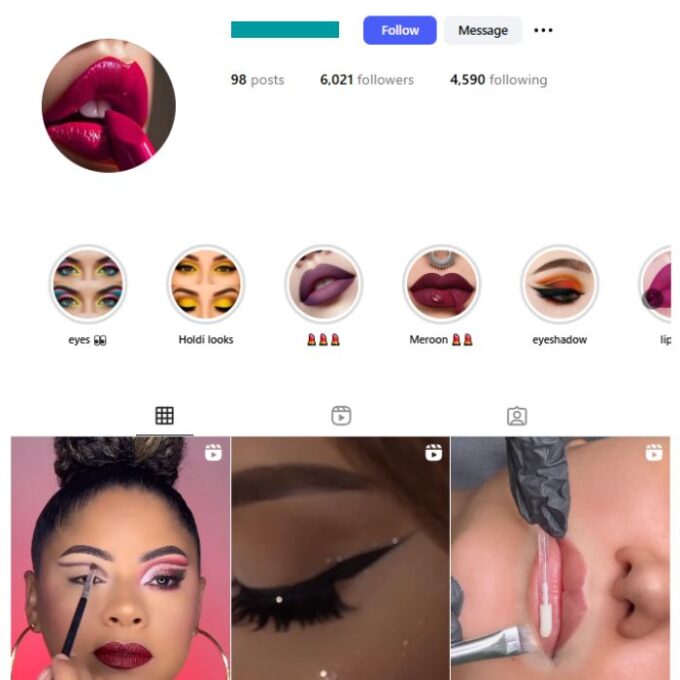This screenshot has height=680, width=680.
Task: Follow this makeup profile
Action: tap(399, 30)
